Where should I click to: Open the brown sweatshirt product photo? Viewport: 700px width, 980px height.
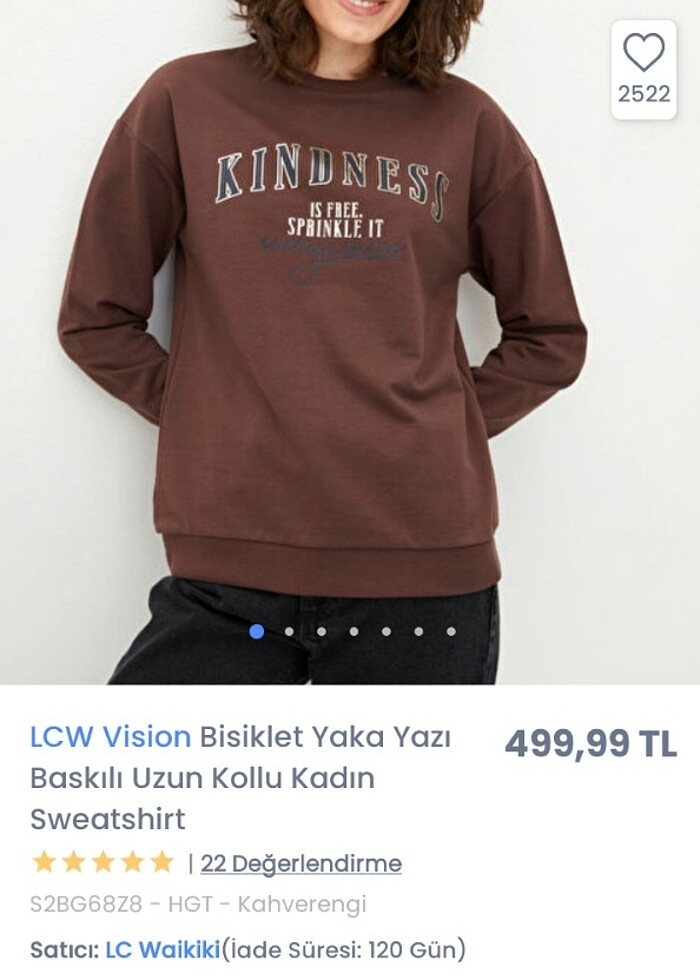pos(320,340)
